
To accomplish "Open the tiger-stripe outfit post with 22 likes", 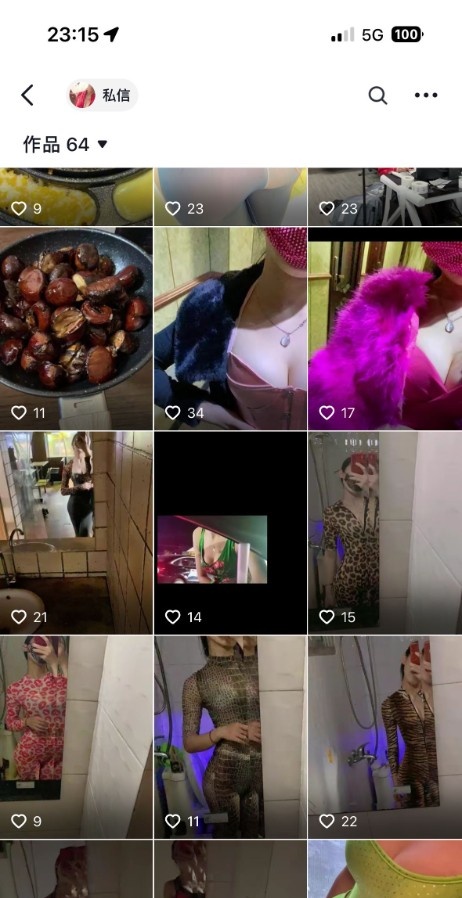I will pyautogui.click(x=385, y=737).
